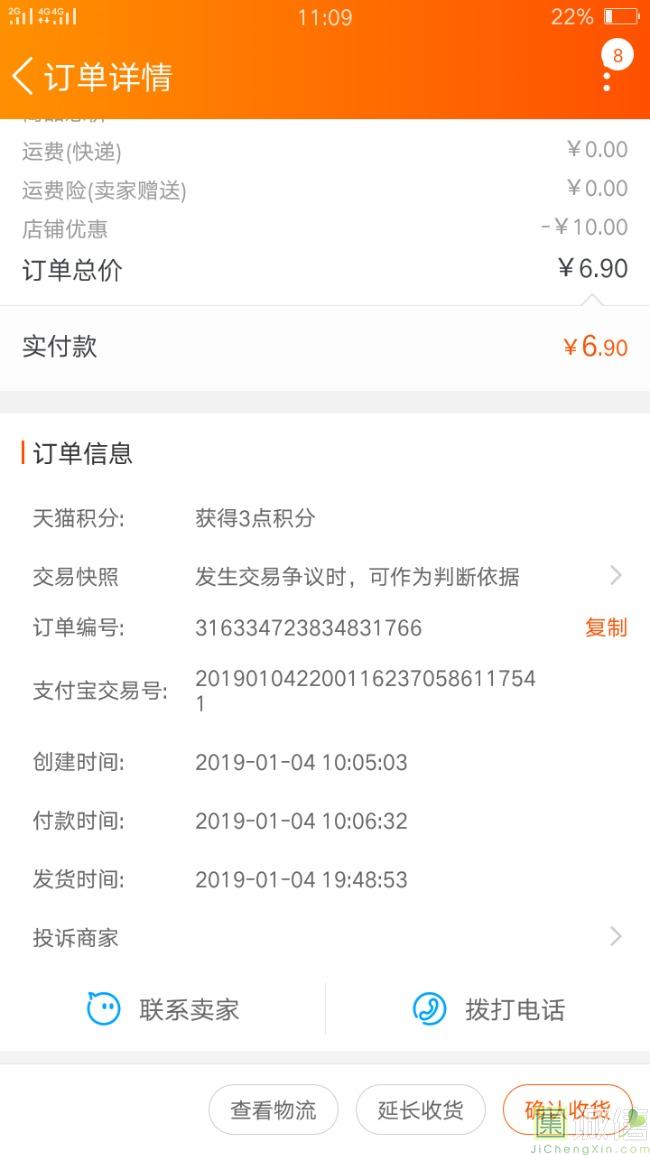The image size is (650, 1155).
Task: Go back from the 订单详情 page
Action: (x=24, y=76)
